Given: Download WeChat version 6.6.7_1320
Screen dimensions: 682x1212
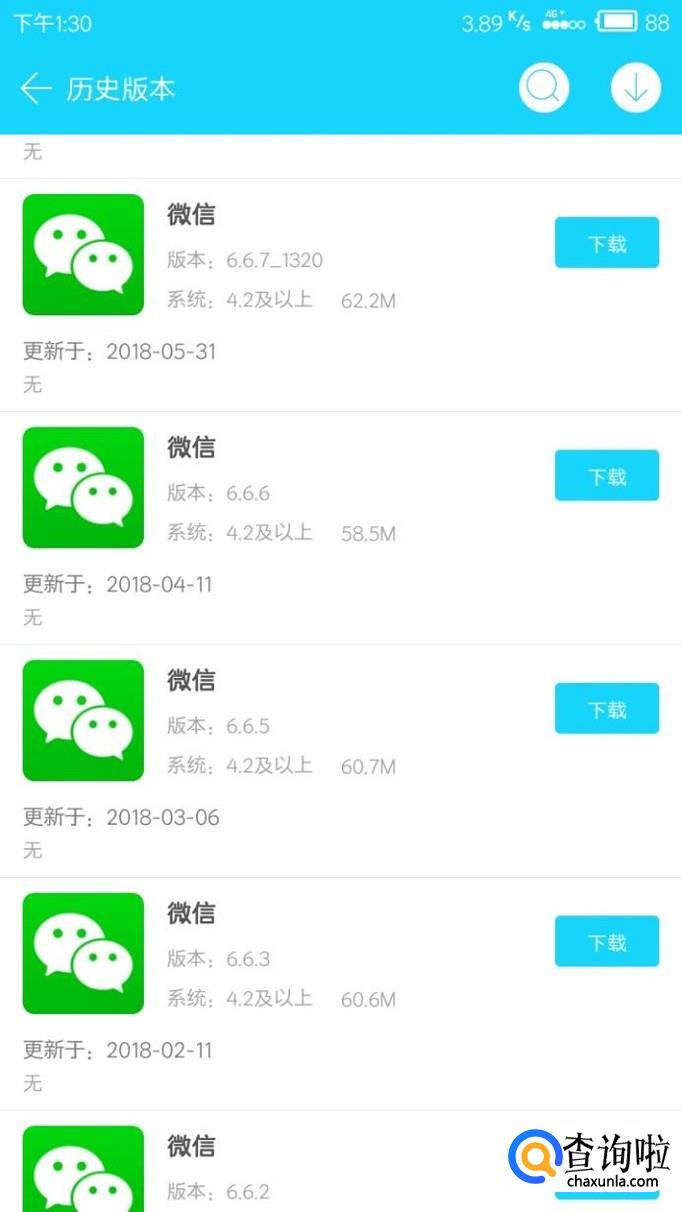Looking at the screenshot, I should pyautogui.click(x=606, y=243).
